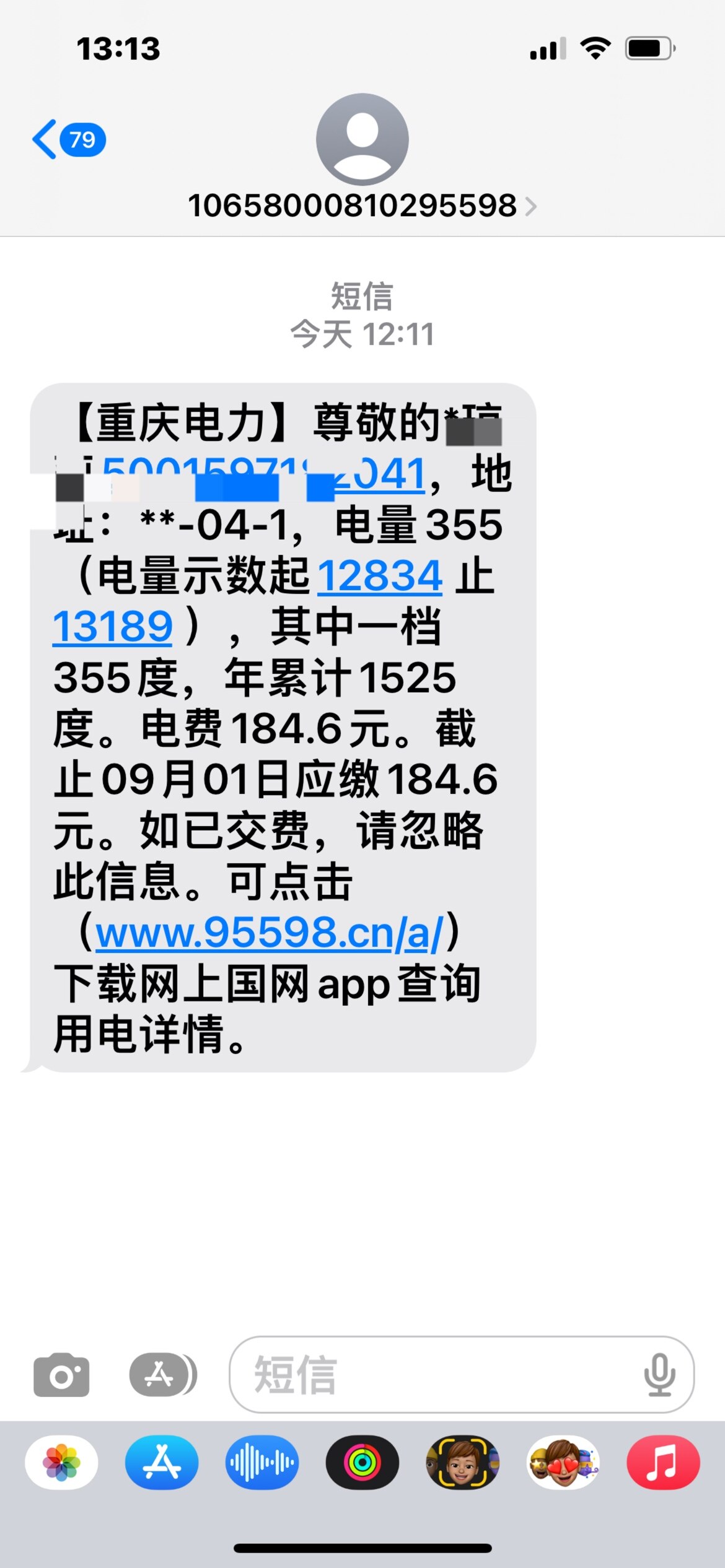
Task: Go back to the message list
Action: coord(67,139)
